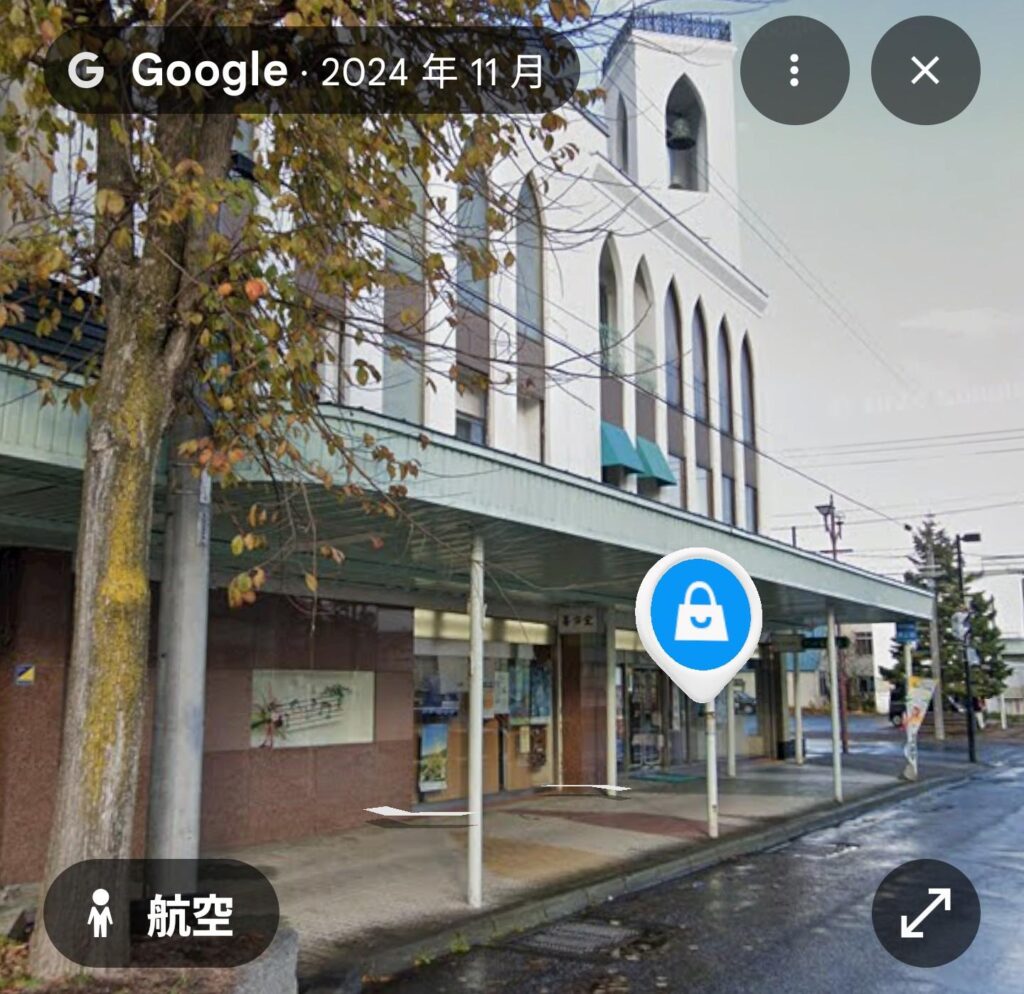The height and width of the screenshot is (994, 1024).
Task: Open the three-dot overflow menu
Action: point(794,70)
